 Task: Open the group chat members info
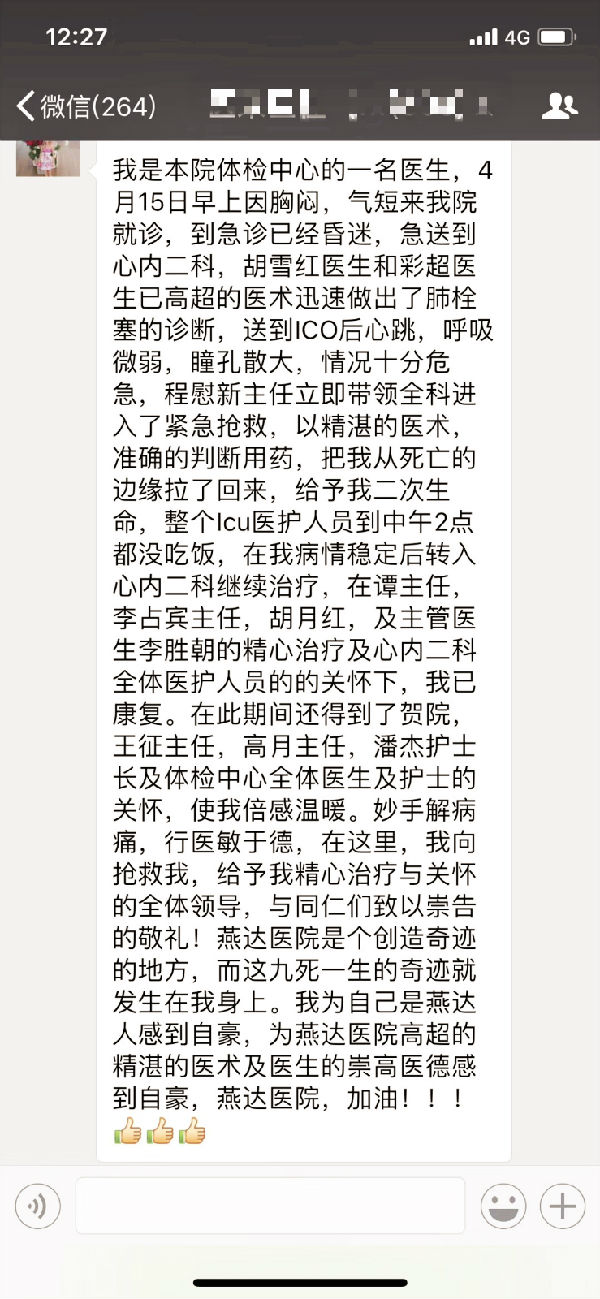coord(558,104)
